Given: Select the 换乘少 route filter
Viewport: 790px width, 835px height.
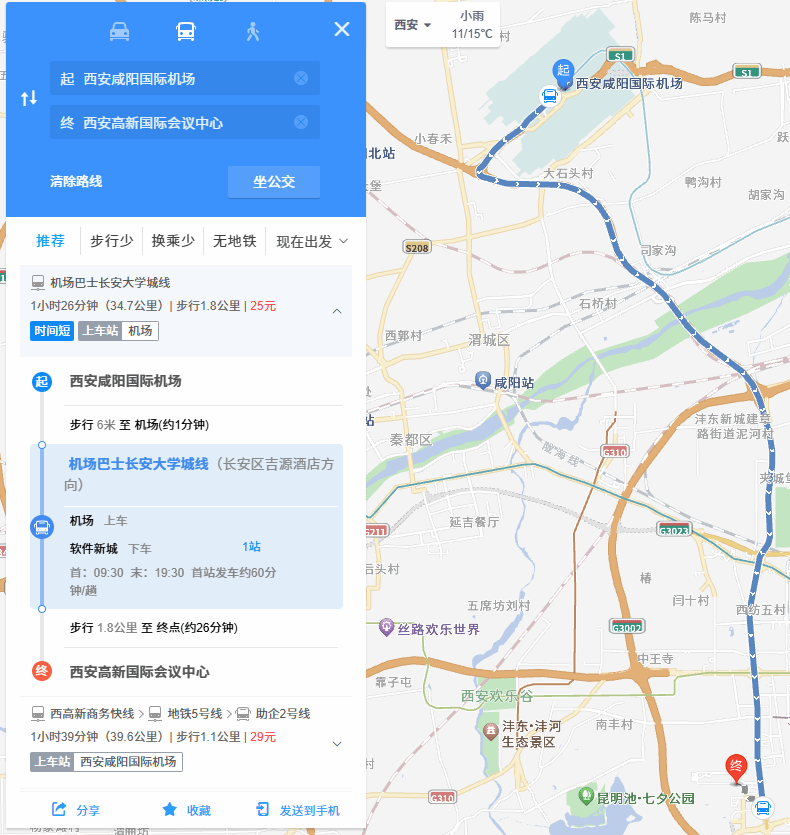Looking at the screenshot, I should [x=173, y=241].
